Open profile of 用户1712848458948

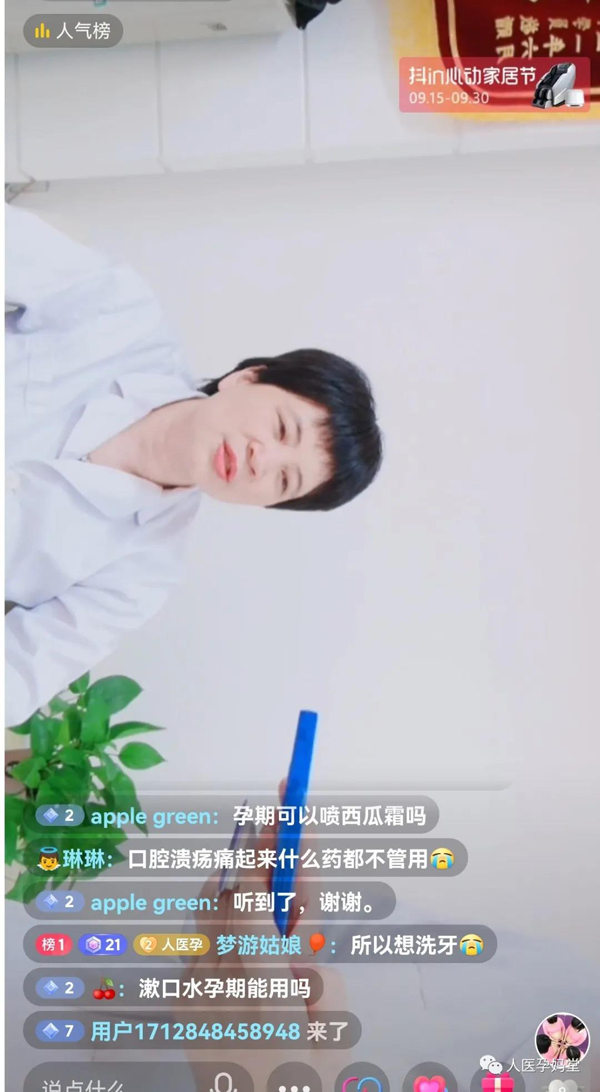[195, 1030]
